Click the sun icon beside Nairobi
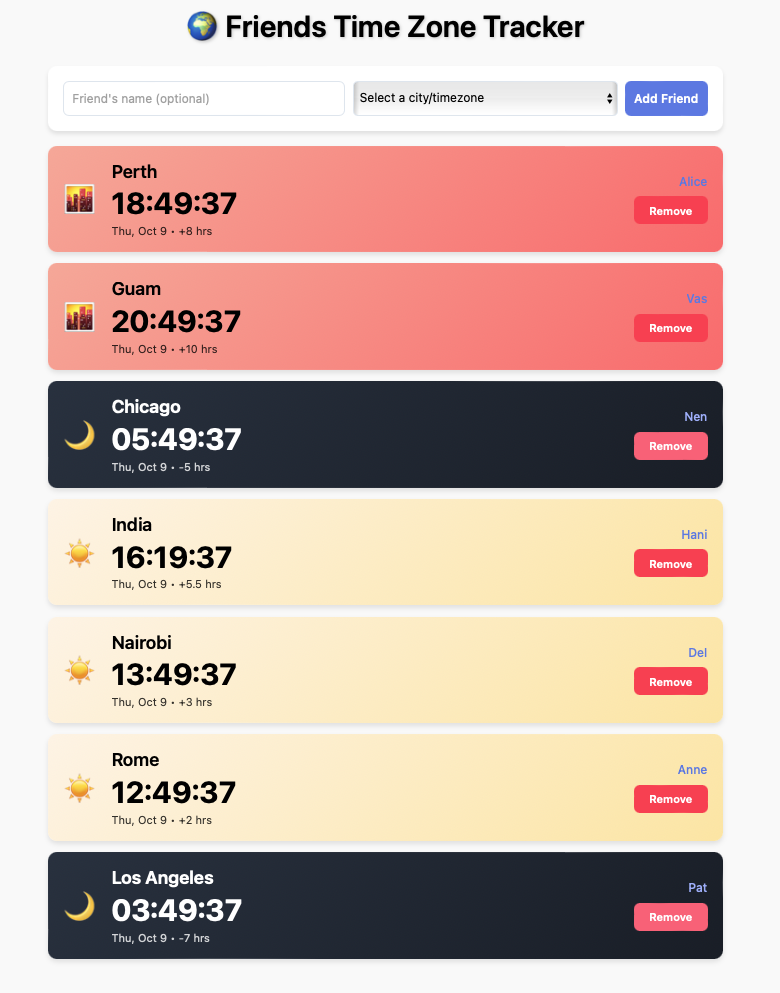The width and height of the screenshot is (780, 993). 80,670
